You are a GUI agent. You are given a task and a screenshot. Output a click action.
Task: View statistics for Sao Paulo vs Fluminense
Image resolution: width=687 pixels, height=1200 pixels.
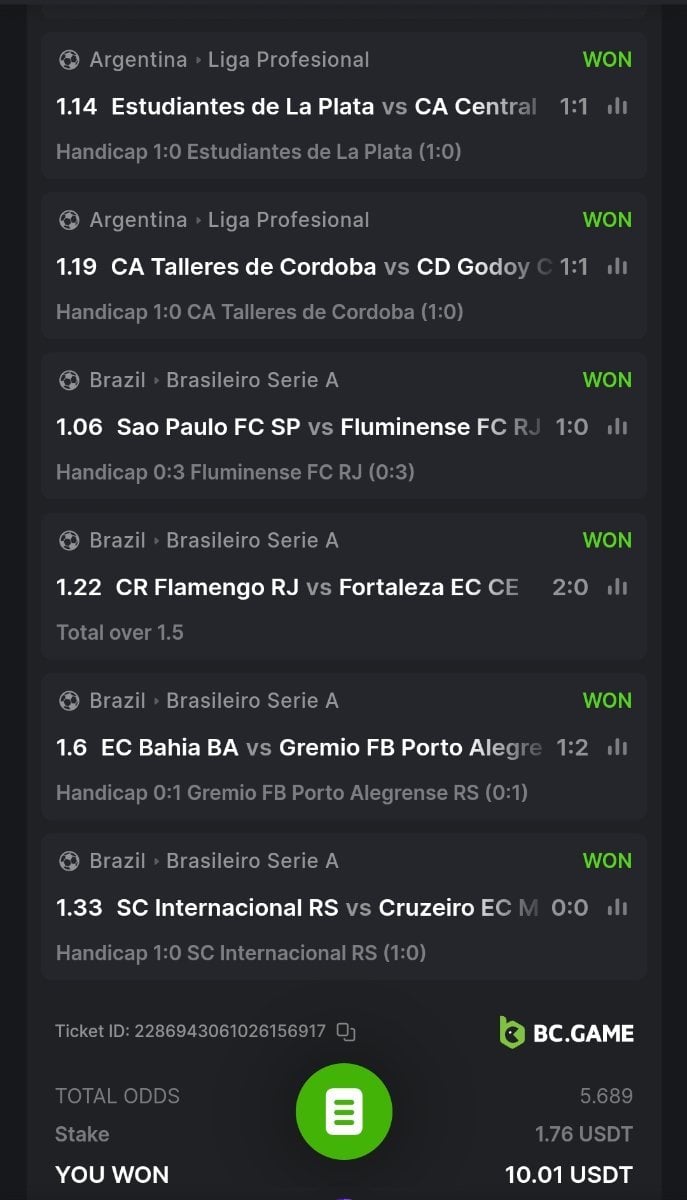618,427
